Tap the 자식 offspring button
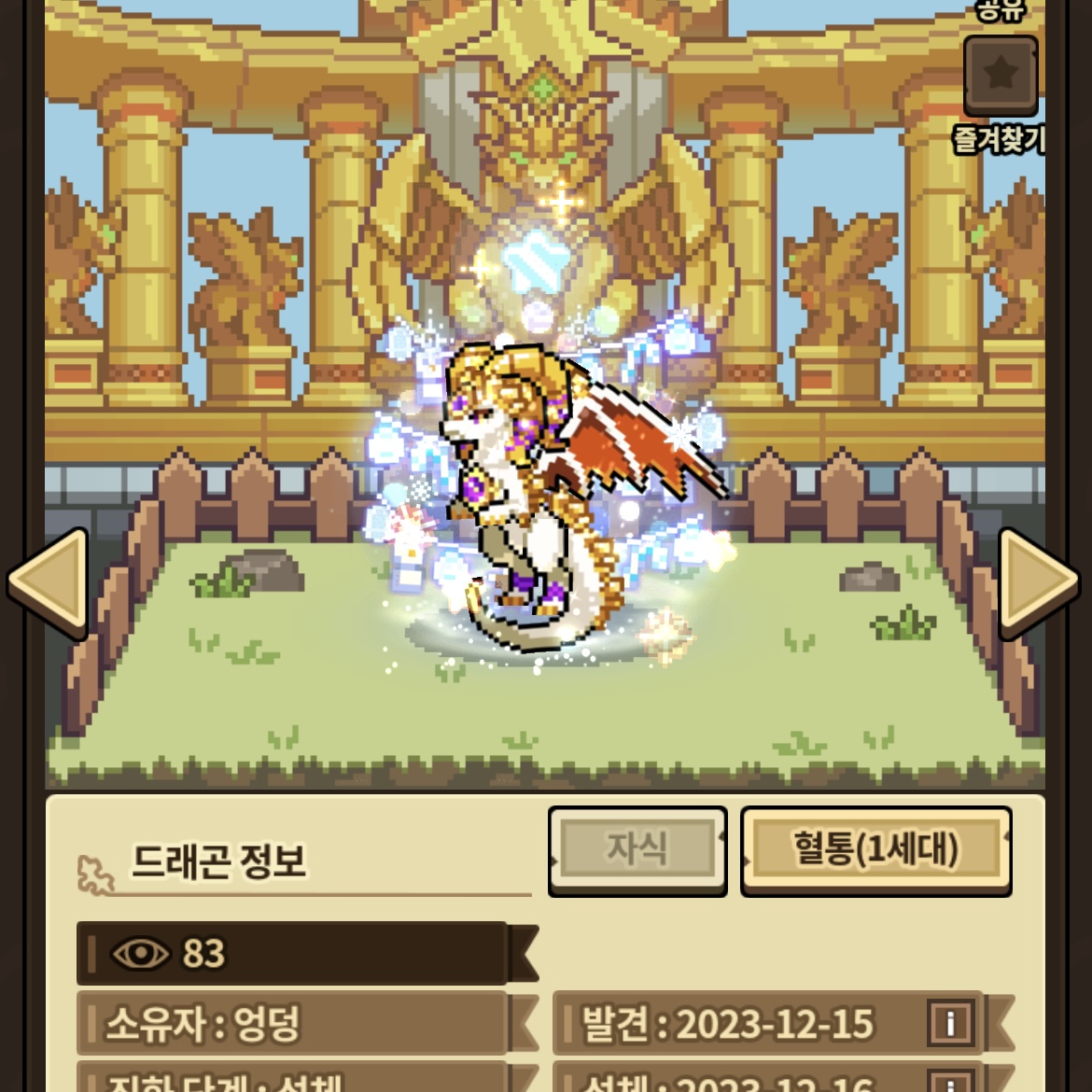Screen dimensions: 1092x1092 tap(637, 850)
